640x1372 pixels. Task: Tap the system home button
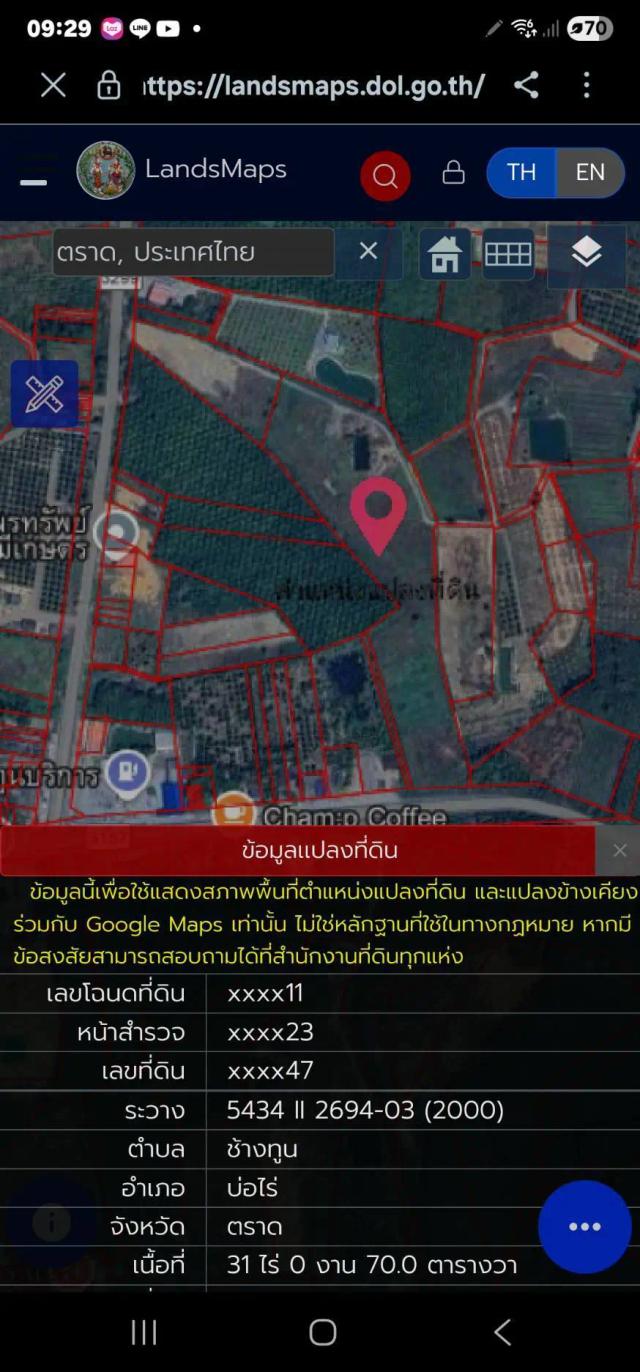pyautogui.click(x=322, y=1332)
